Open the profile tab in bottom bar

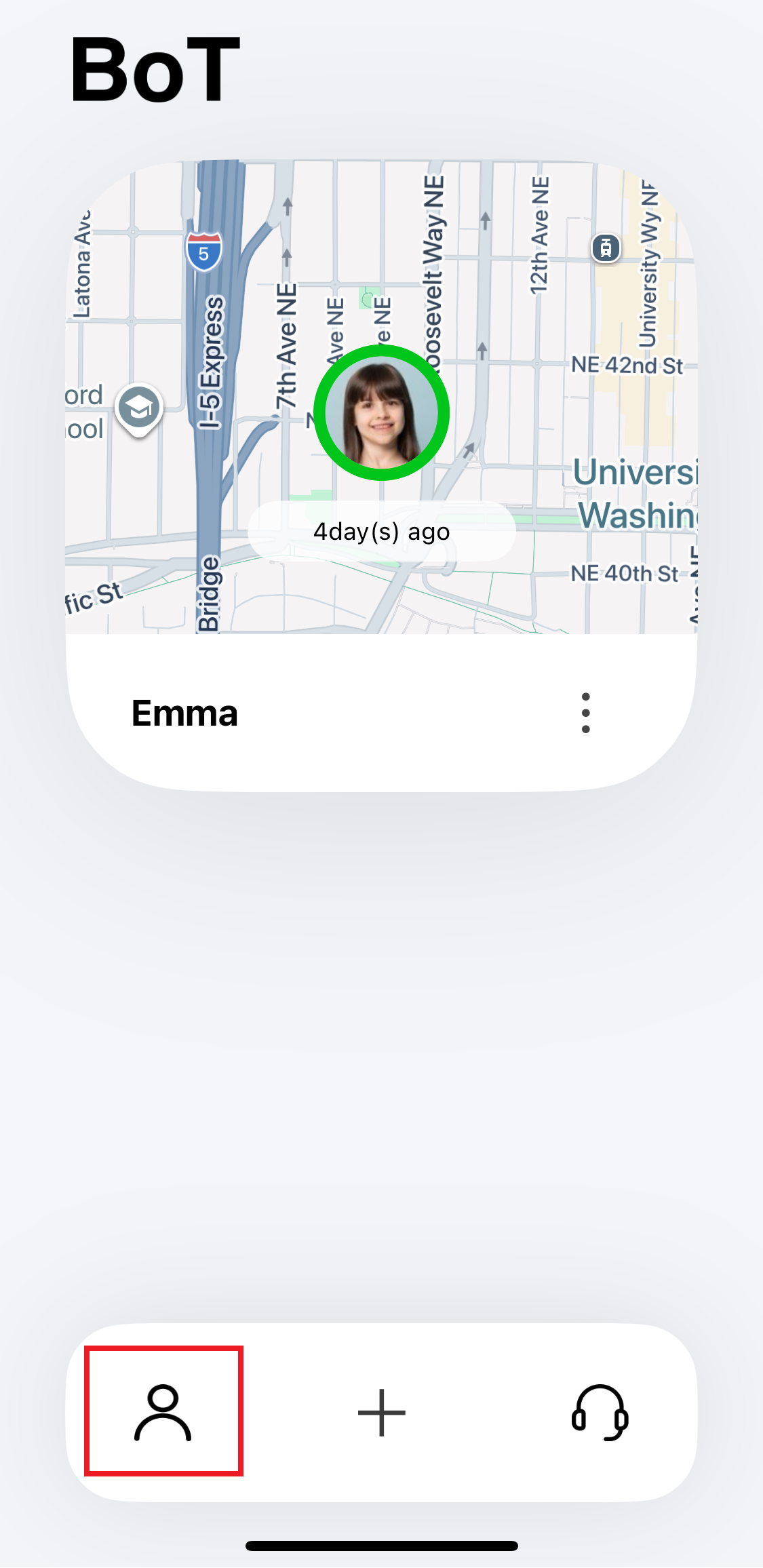point(163,1412)
